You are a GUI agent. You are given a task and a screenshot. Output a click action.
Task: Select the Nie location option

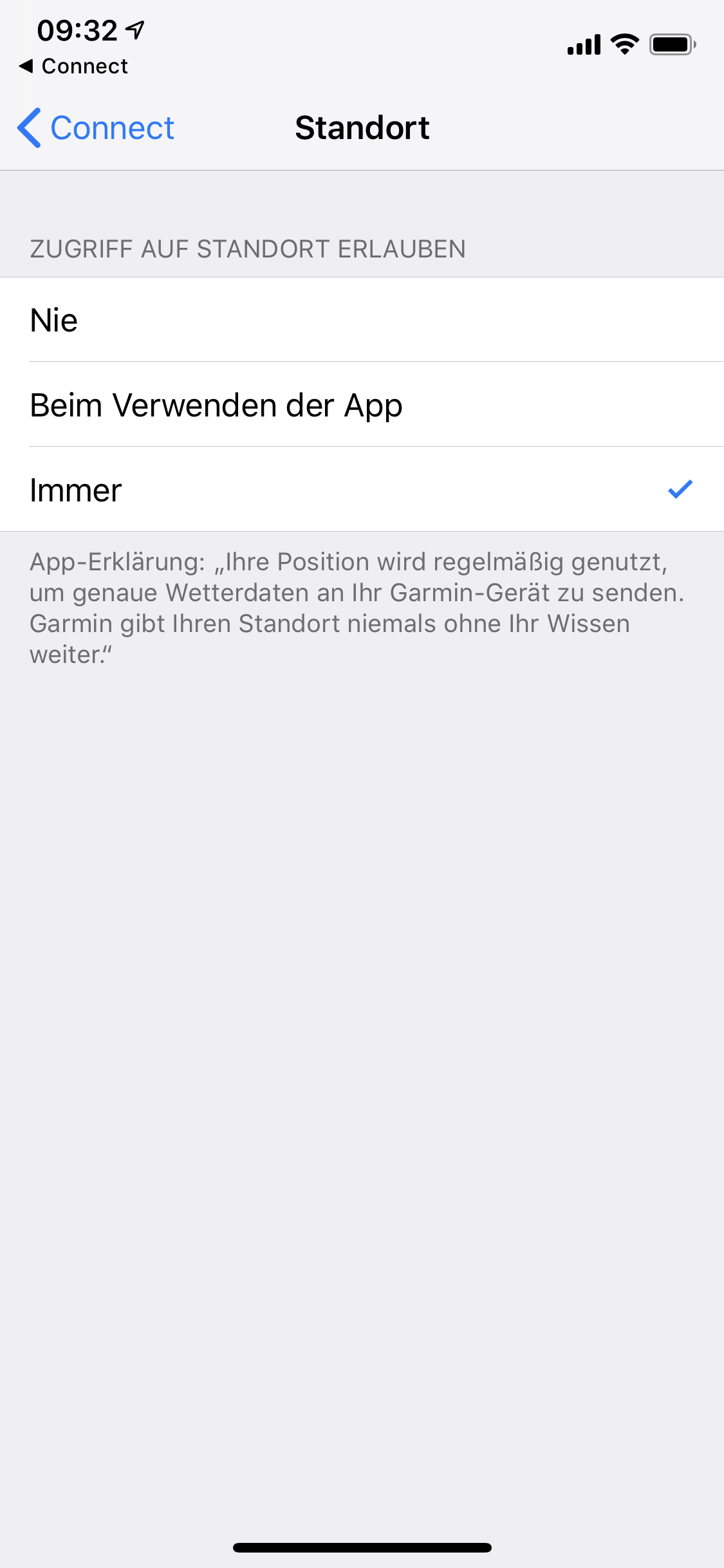coord(362,320)
